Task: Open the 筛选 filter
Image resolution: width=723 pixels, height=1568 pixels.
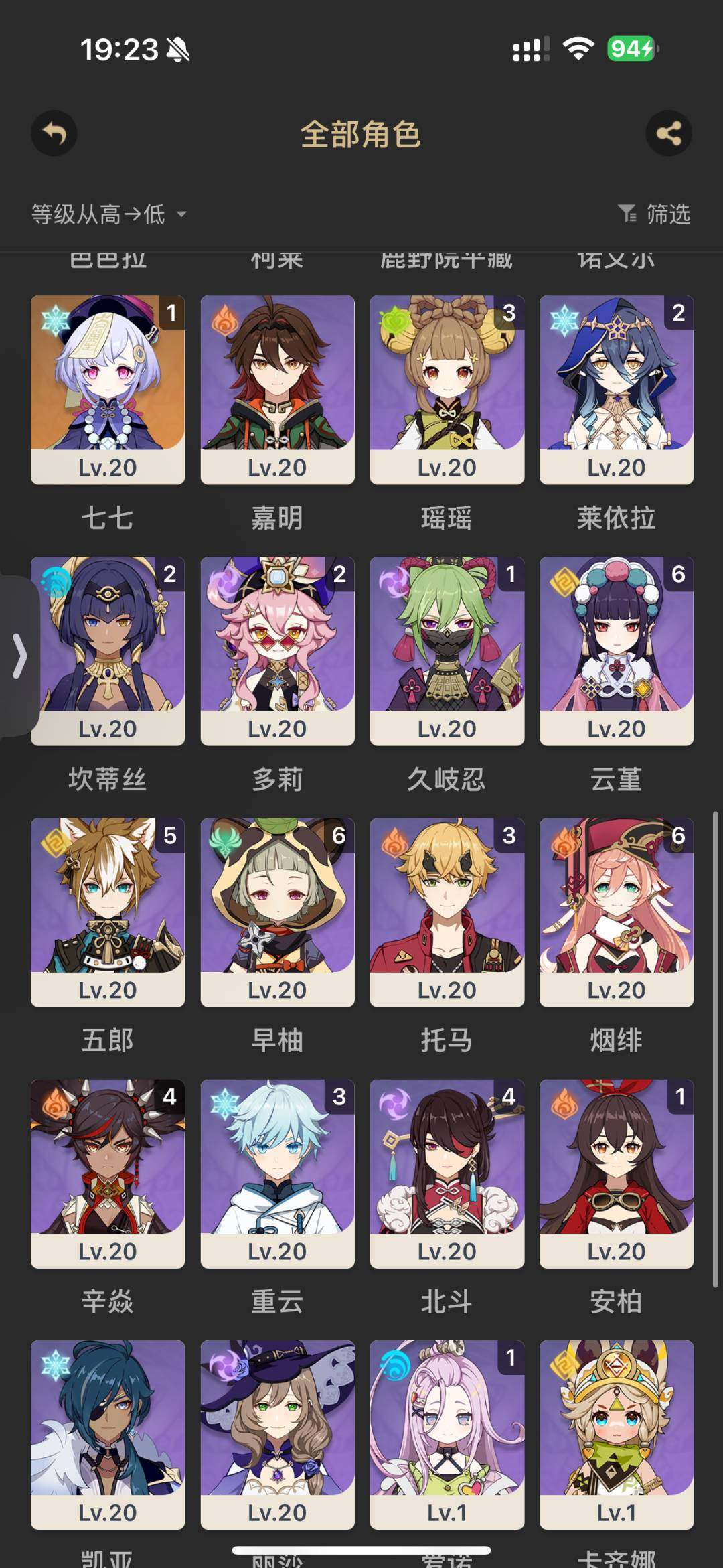Action: (x=654, y=214)
